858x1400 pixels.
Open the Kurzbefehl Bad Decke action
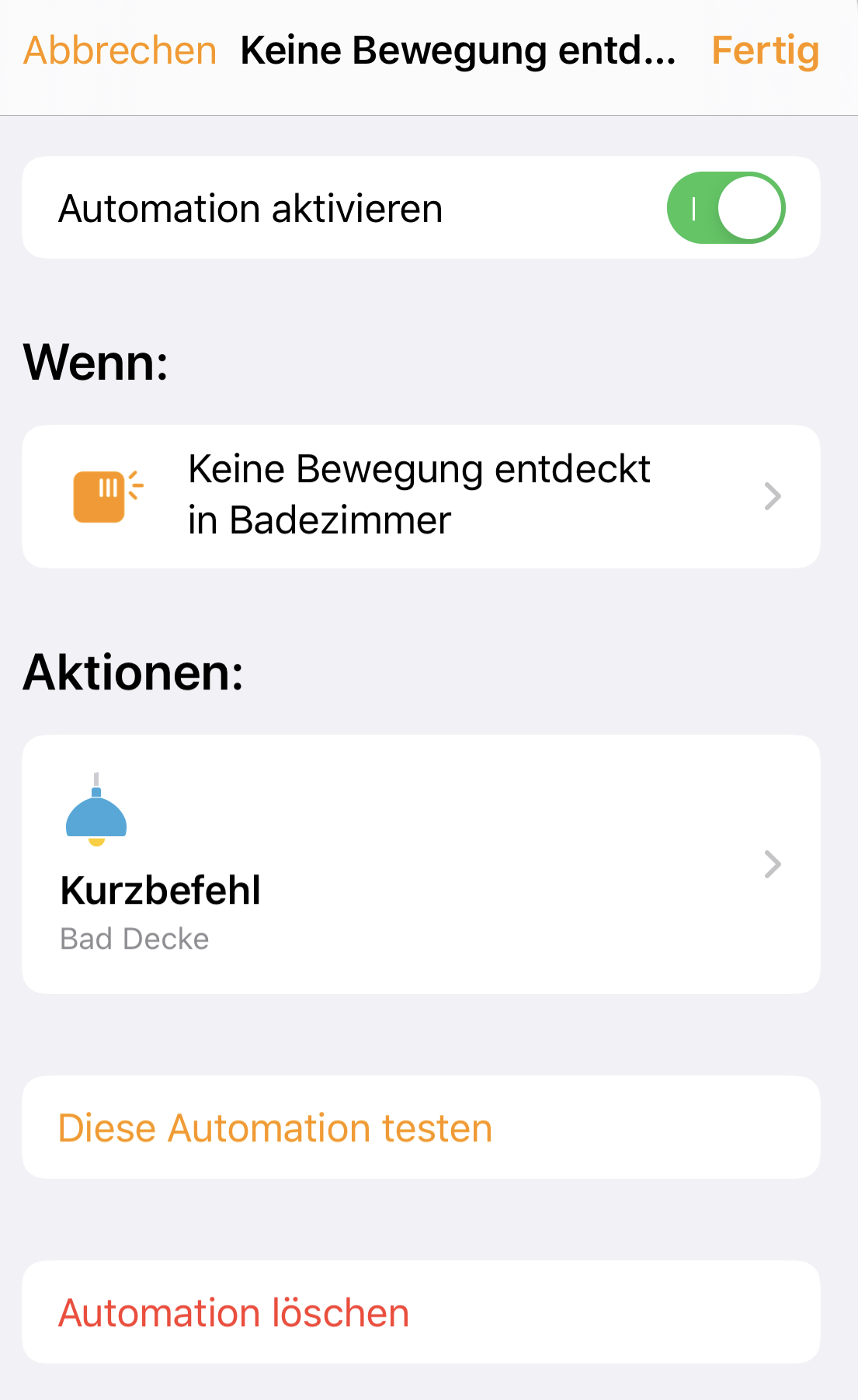(421, 863)
